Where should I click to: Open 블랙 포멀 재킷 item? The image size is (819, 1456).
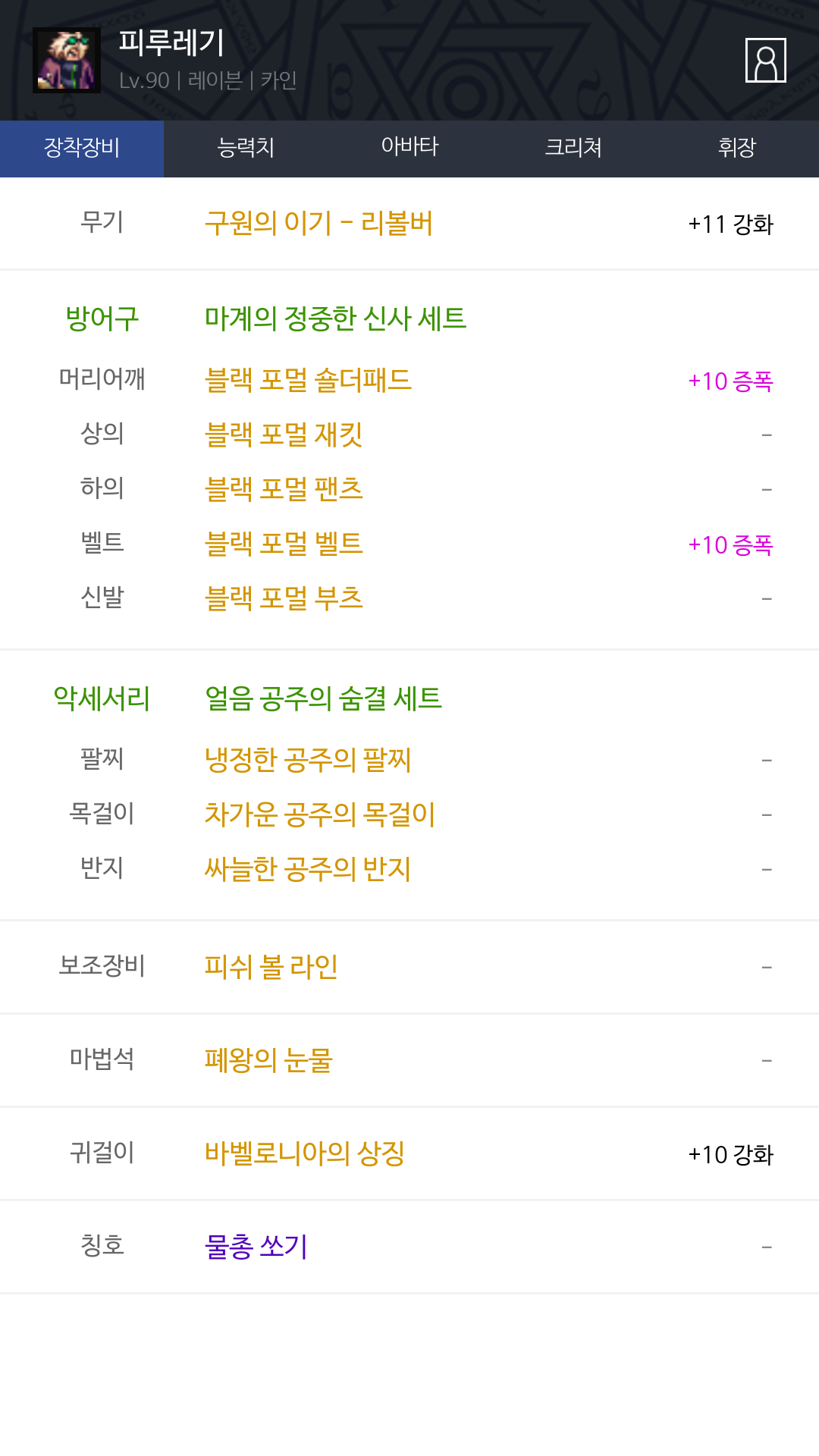coord(284,435)
